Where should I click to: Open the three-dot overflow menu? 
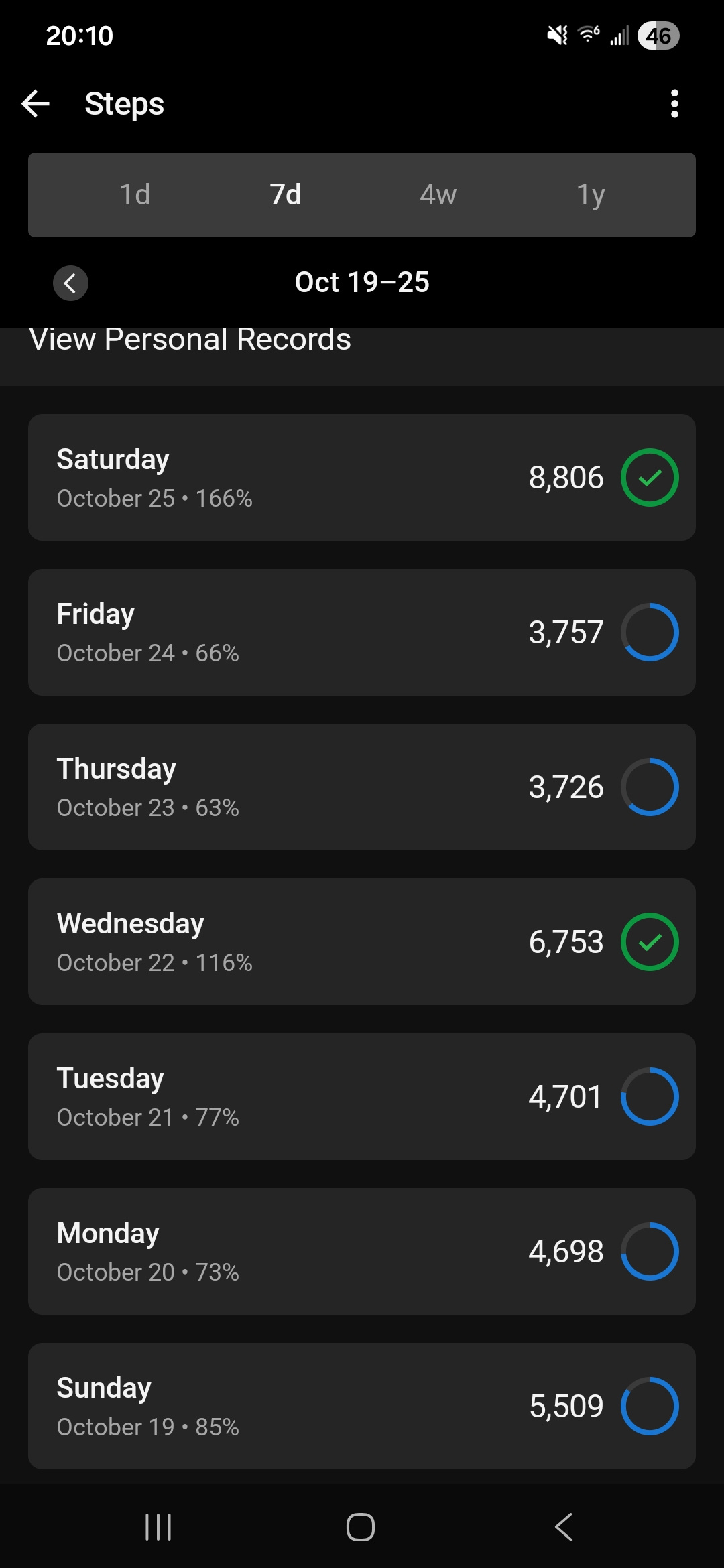tap(674, 104)
